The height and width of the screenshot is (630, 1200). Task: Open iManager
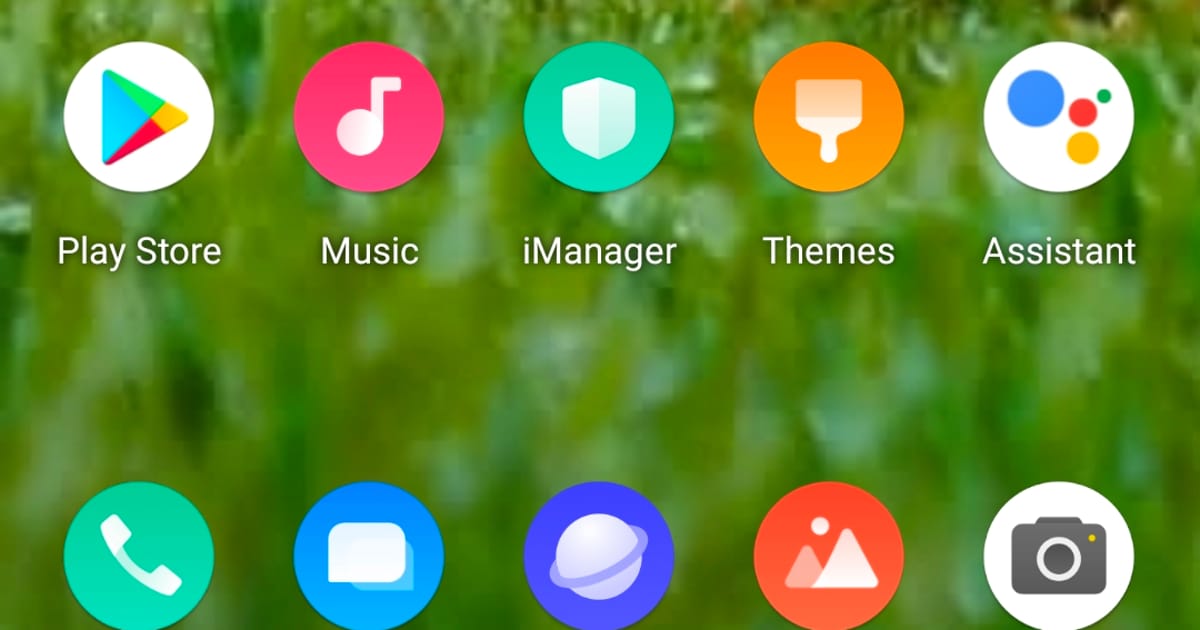tap(598, 117)
